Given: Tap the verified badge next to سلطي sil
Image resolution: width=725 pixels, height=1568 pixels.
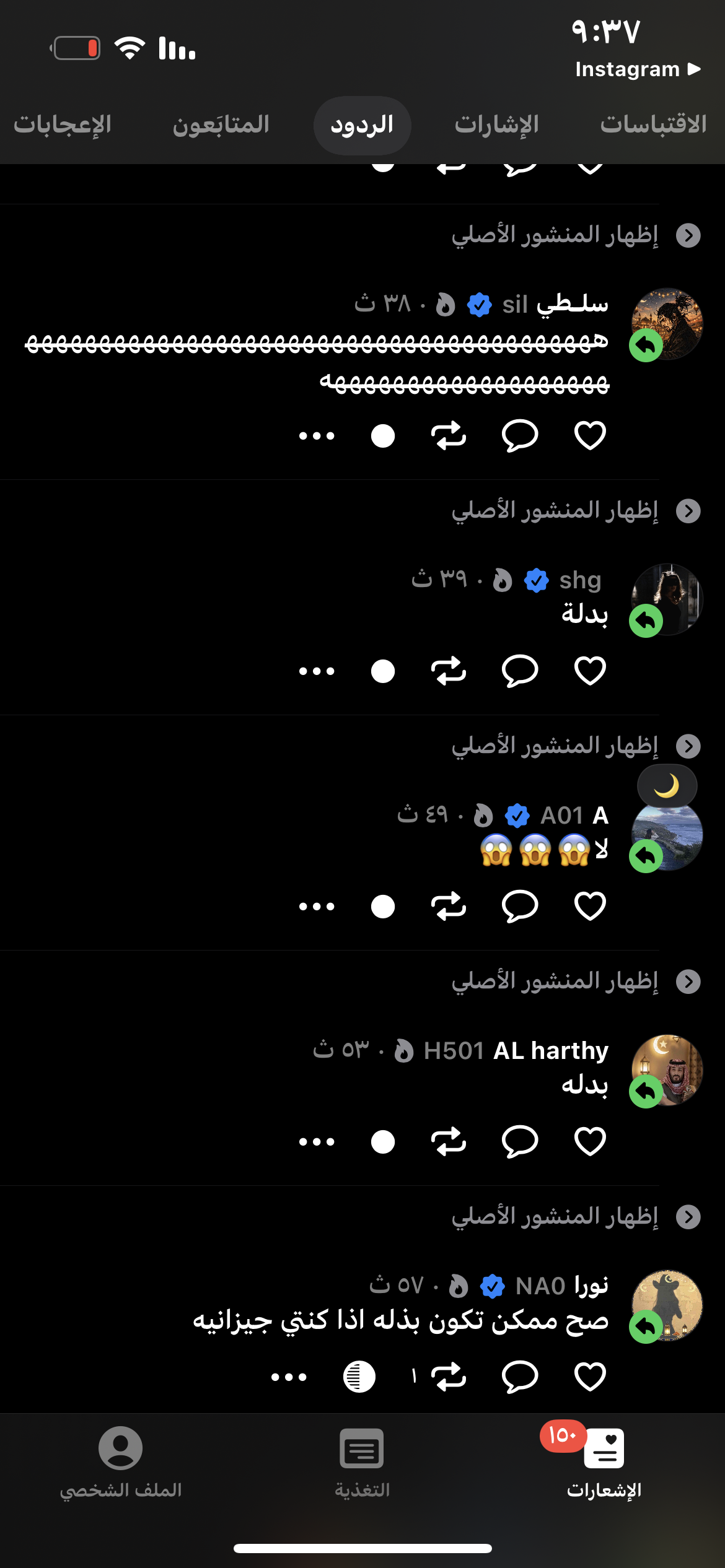Looking at the screenshot, I should pyautogui.click(x=478, y=305).
